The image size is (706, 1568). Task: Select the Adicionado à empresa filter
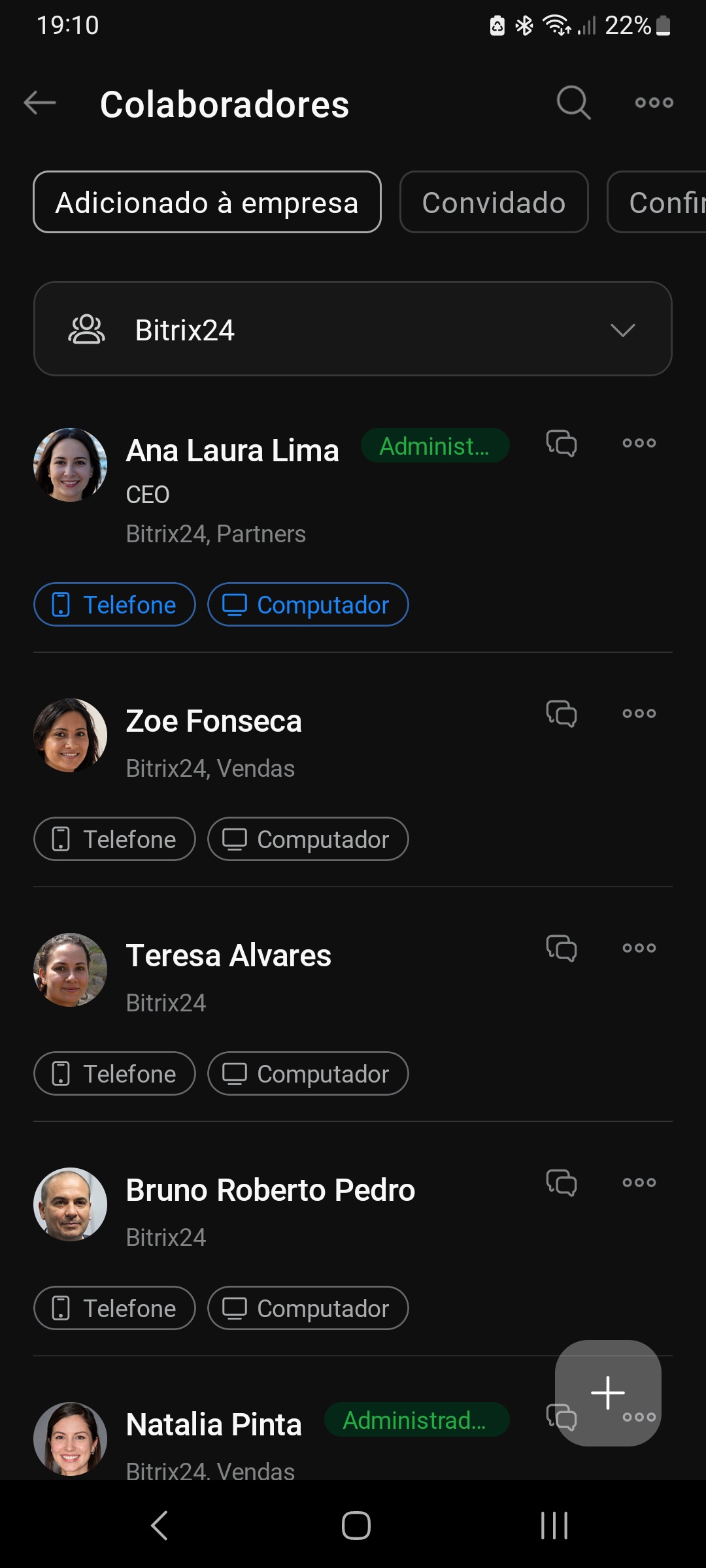pyautogui.click(x=207, y=202)
